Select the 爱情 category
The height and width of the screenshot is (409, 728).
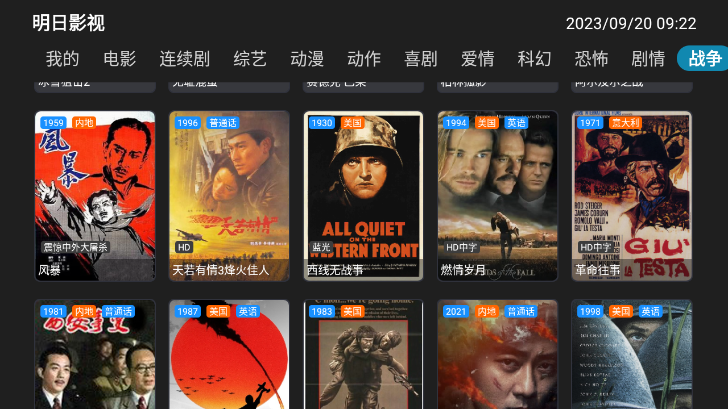tap(477, 59)
